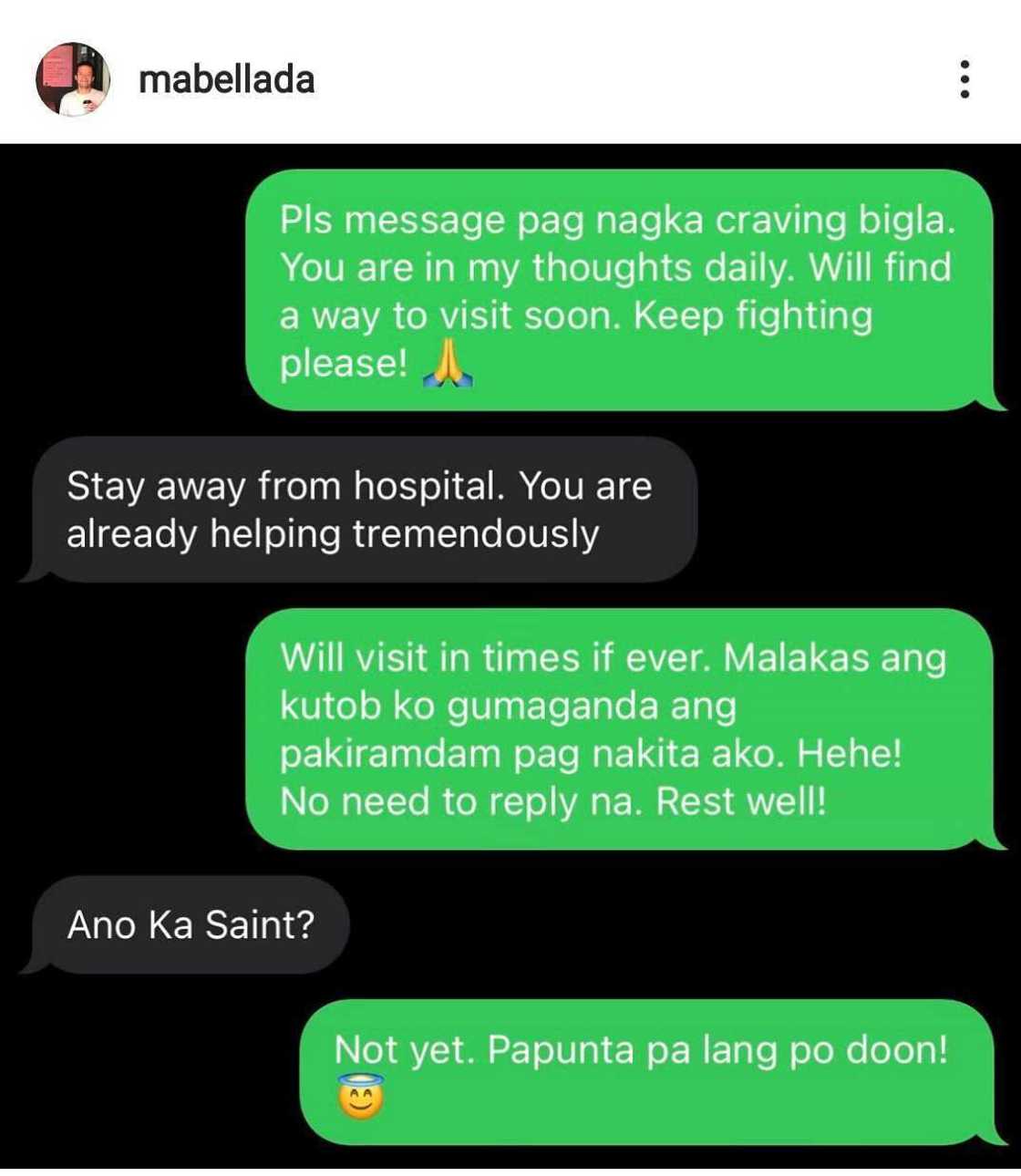Open mabellada's profile picture
Viewport: 1021px width, 1176px height.
[x=72, y=79]
